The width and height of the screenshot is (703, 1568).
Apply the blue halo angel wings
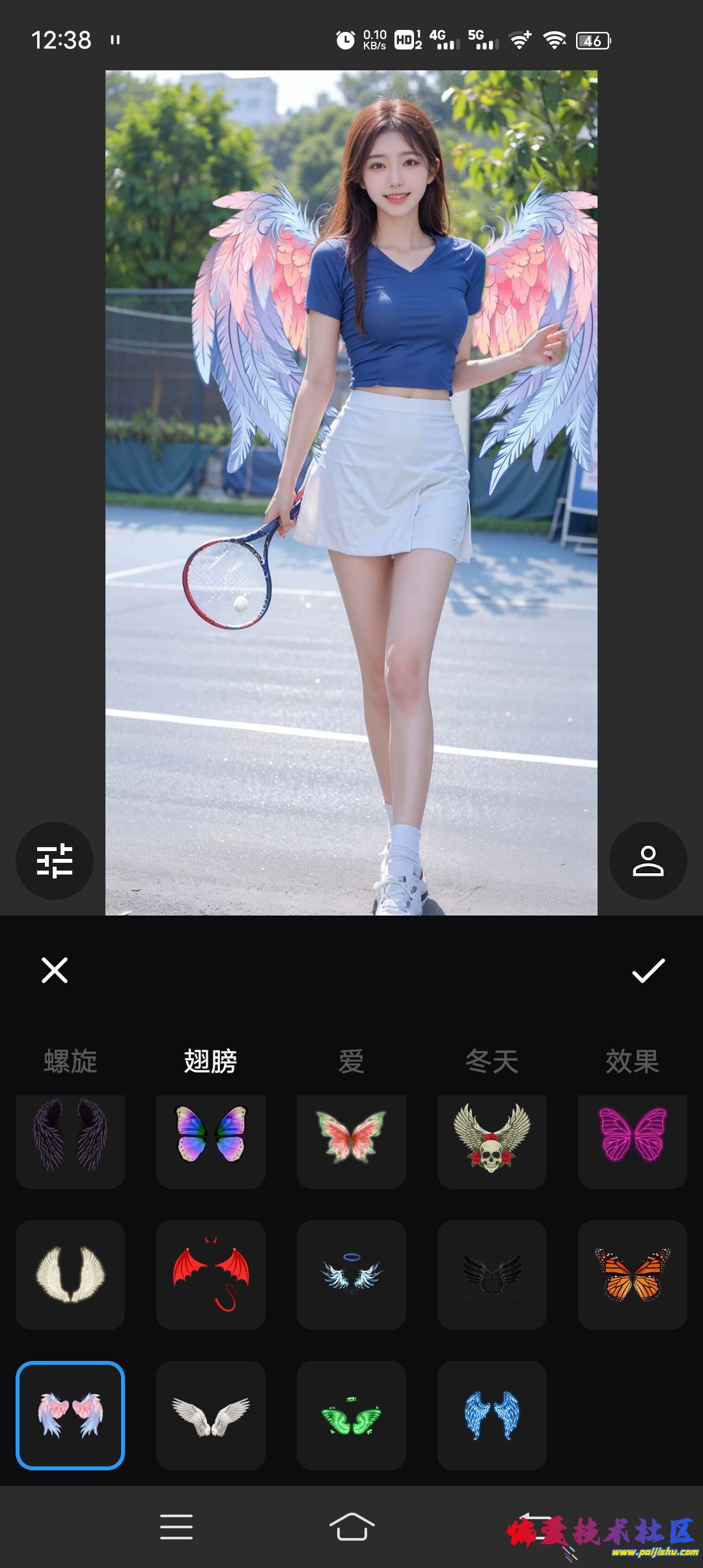[351, 1274]
